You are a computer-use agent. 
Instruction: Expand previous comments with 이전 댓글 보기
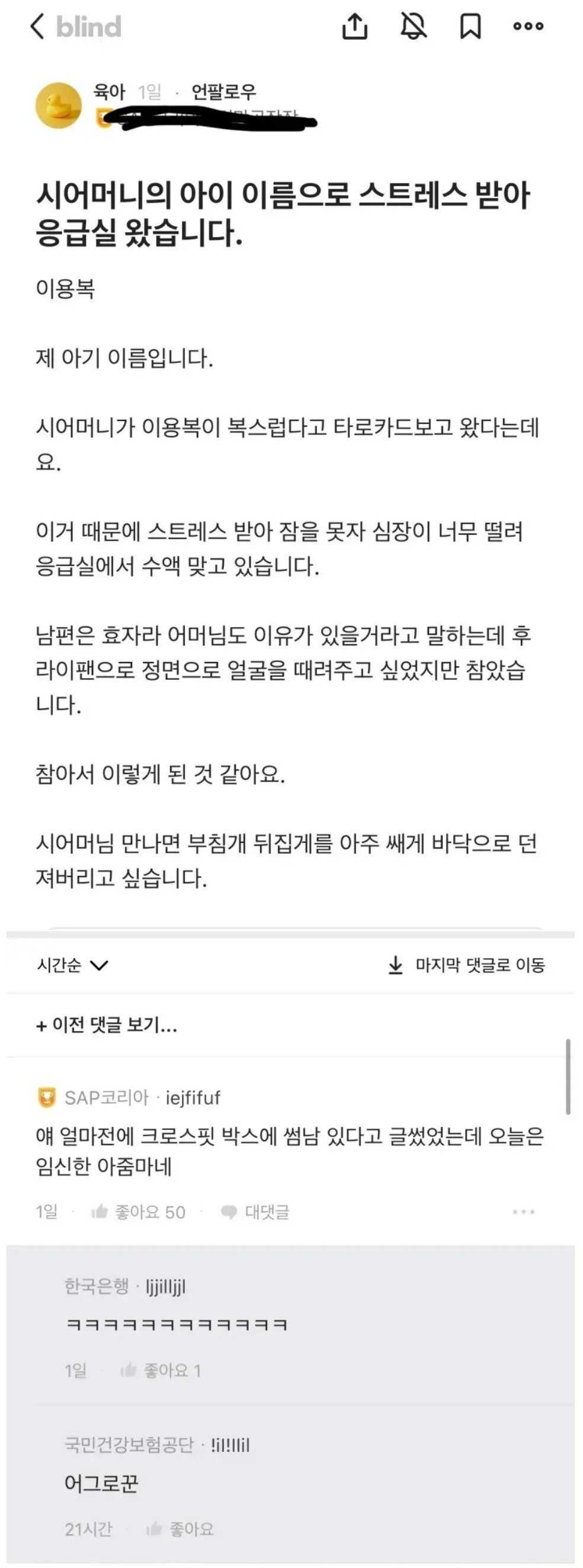click(107, 1026)
